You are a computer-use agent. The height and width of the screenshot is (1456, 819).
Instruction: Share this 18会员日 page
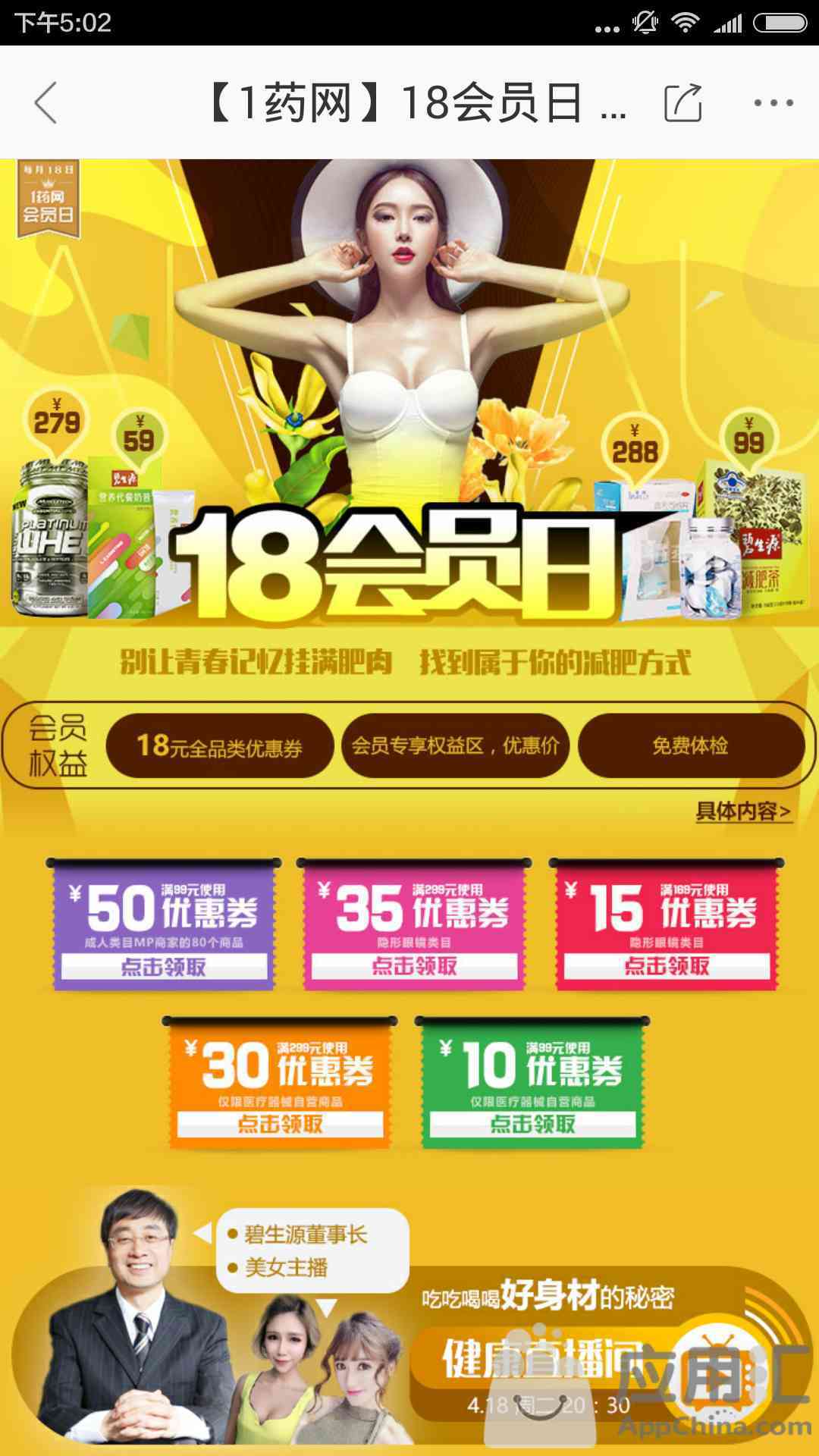682,102
